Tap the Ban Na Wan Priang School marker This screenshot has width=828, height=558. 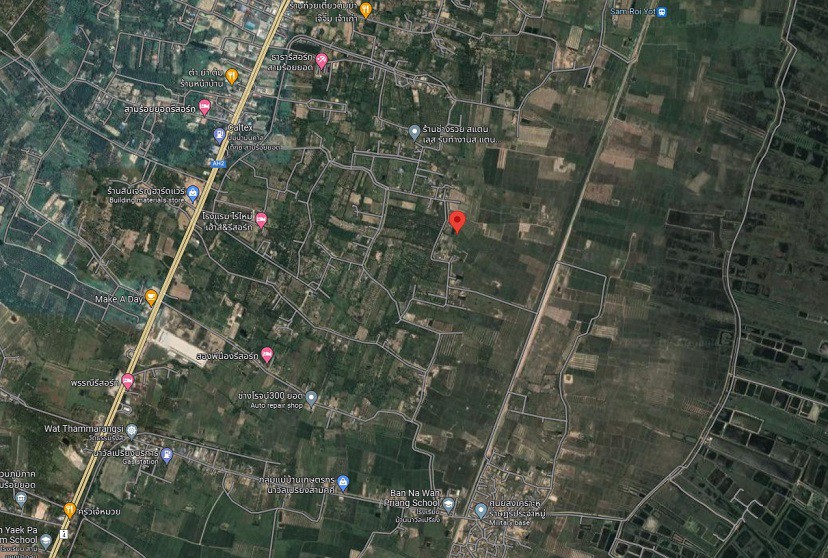pyautogui.click(x=448, y=507)
